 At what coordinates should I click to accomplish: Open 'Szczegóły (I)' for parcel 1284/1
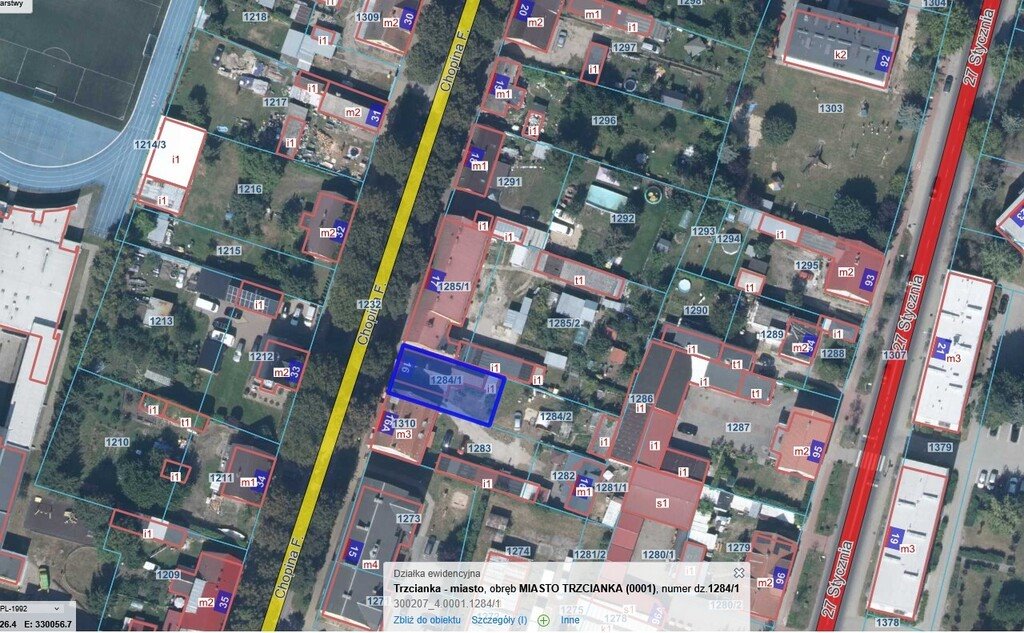(499, 620)
